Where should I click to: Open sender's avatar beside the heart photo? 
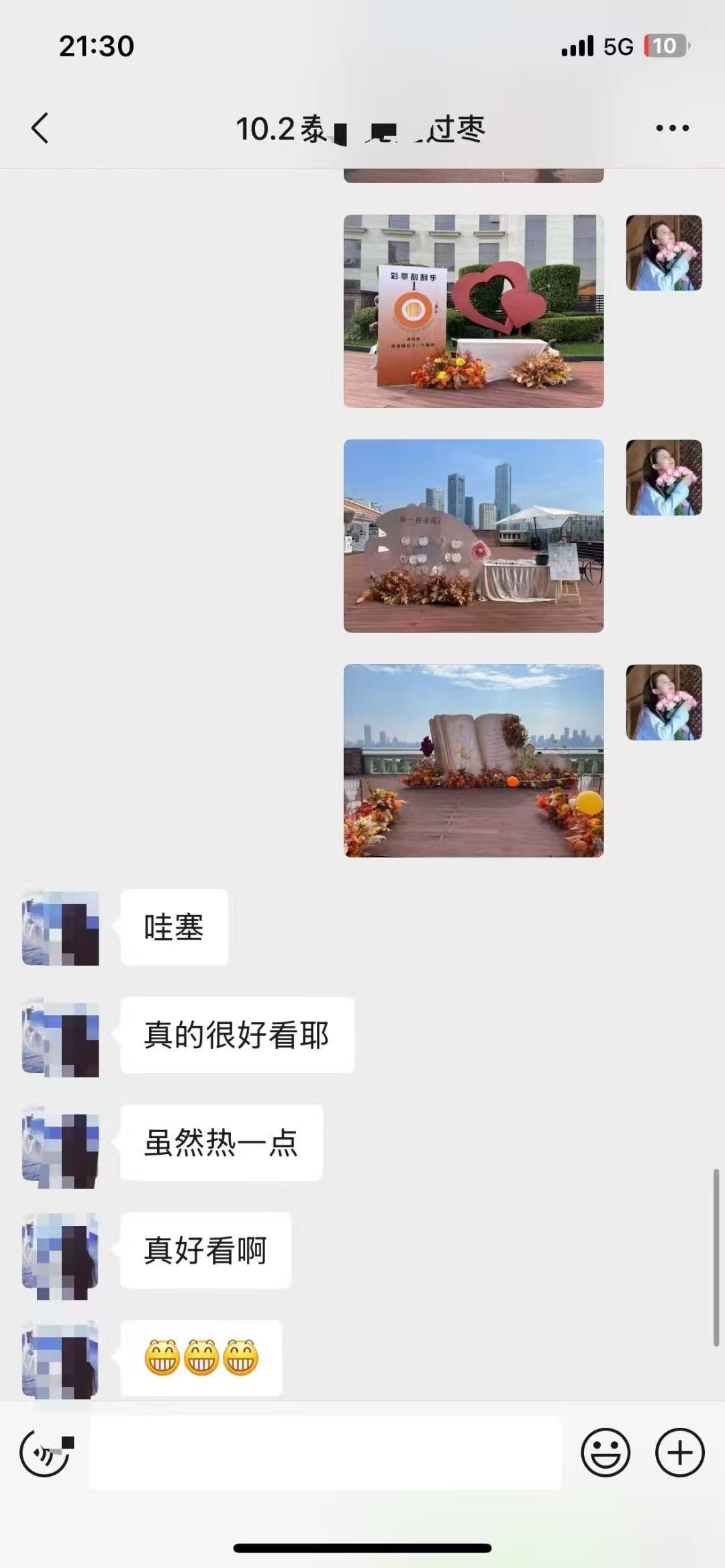tap(664, 253)
